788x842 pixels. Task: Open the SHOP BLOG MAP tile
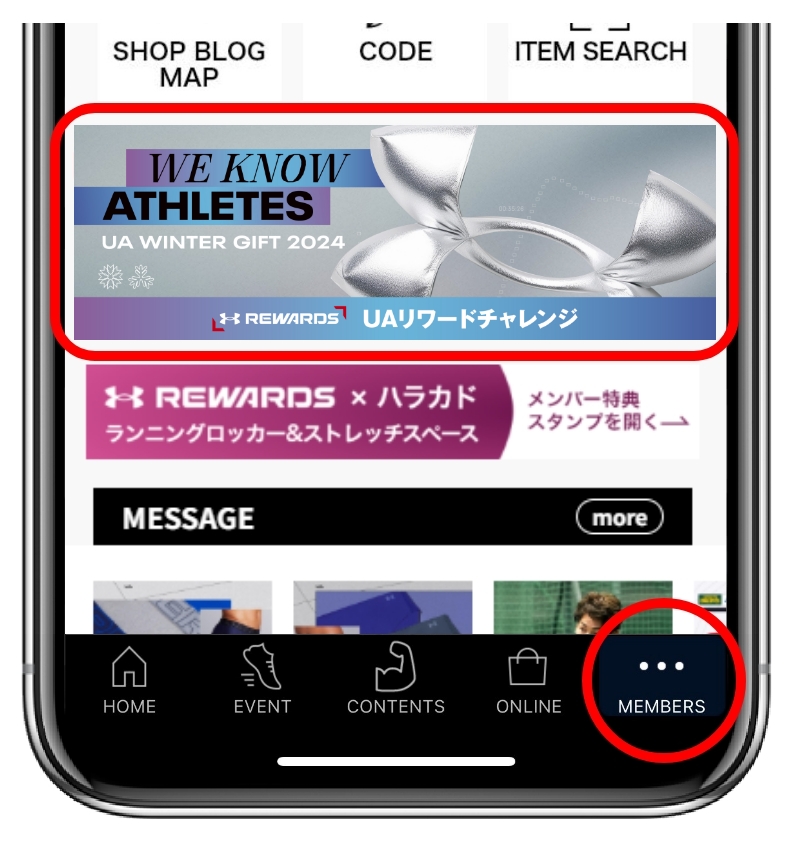tap(189, 62)
